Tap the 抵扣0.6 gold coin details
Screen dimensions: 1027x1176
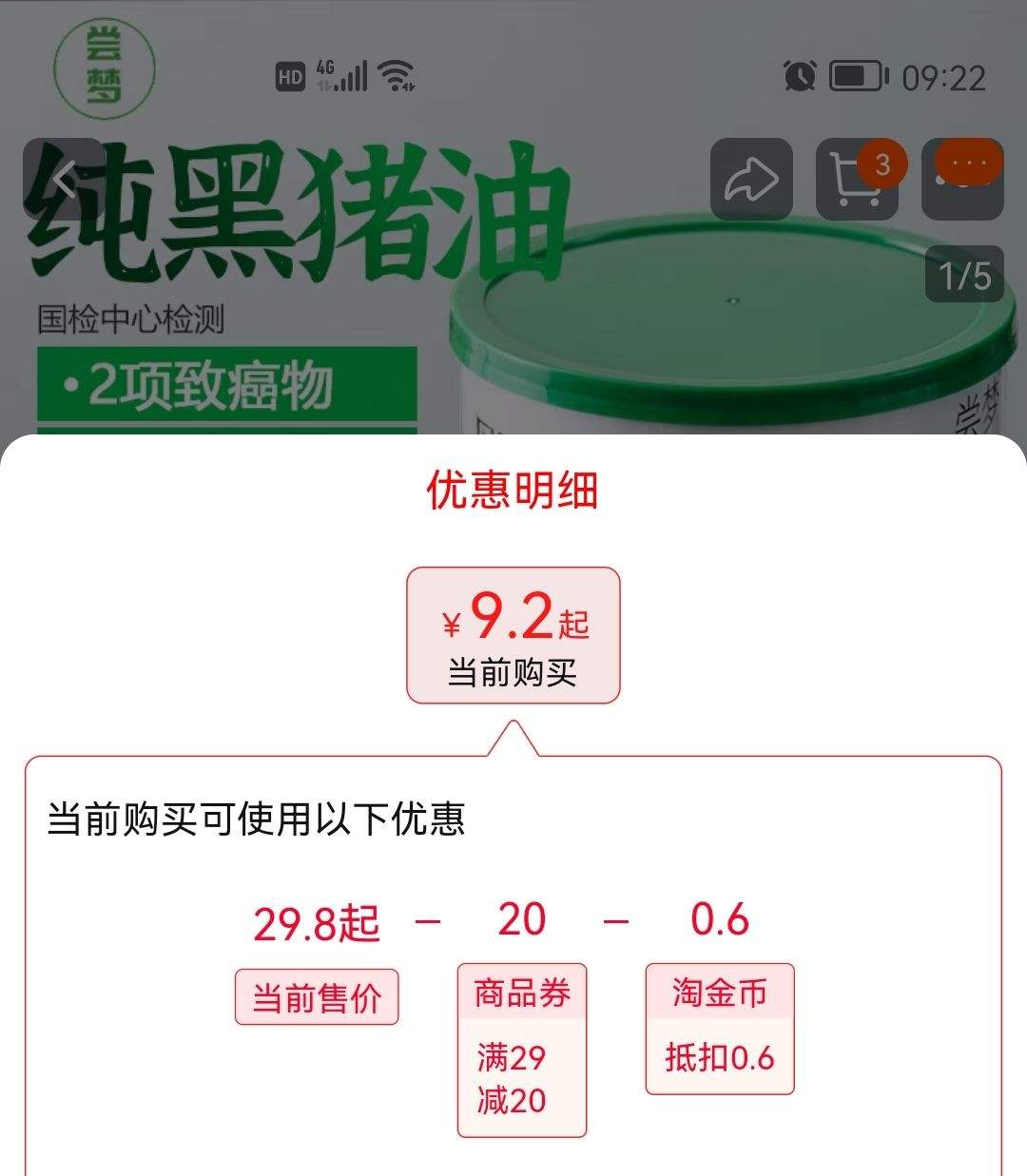tap(720, 1057)
